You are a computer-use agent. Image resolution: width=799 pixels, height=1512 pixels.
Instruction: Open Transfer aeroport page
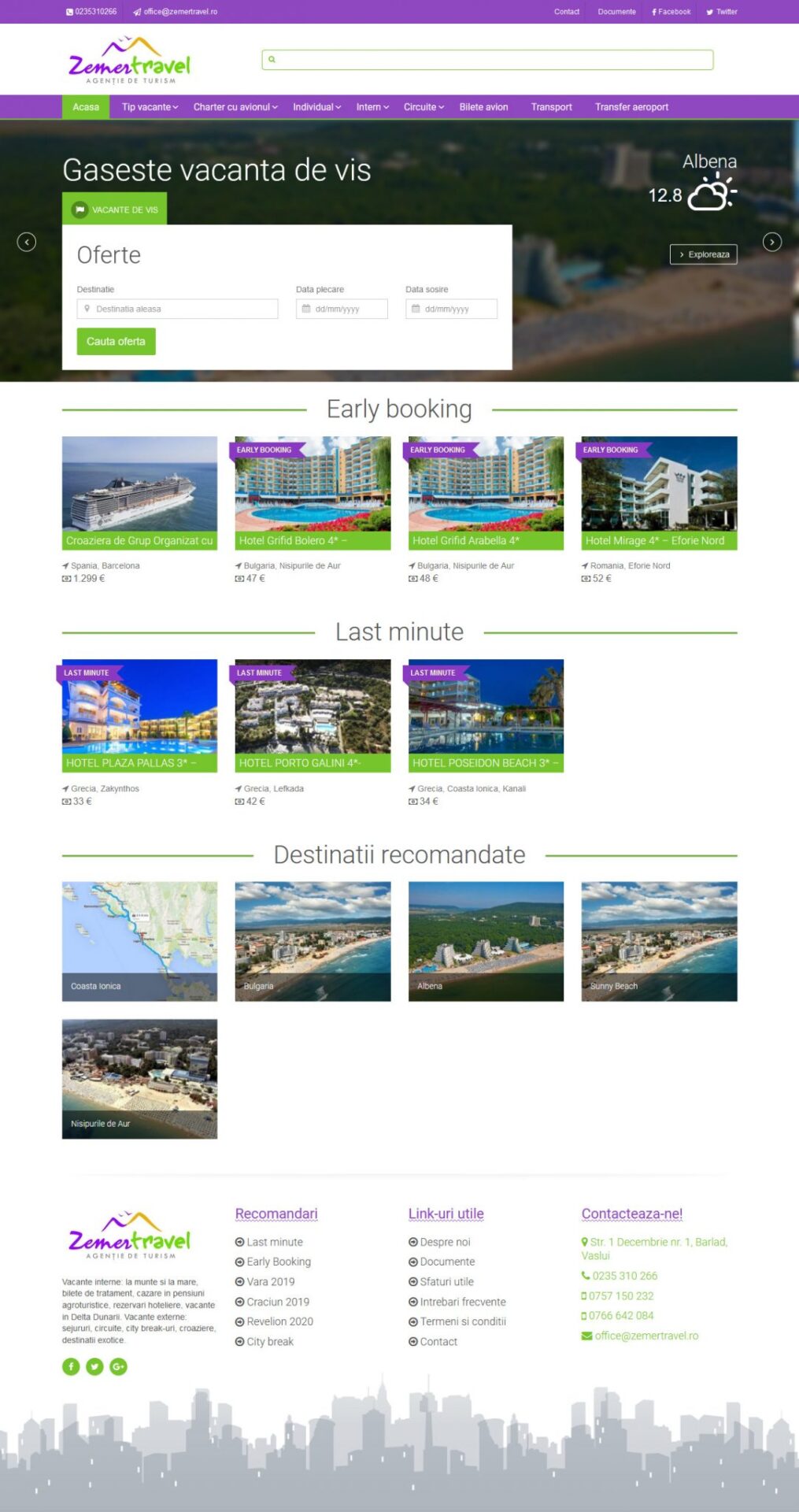[x=631, y=107]
